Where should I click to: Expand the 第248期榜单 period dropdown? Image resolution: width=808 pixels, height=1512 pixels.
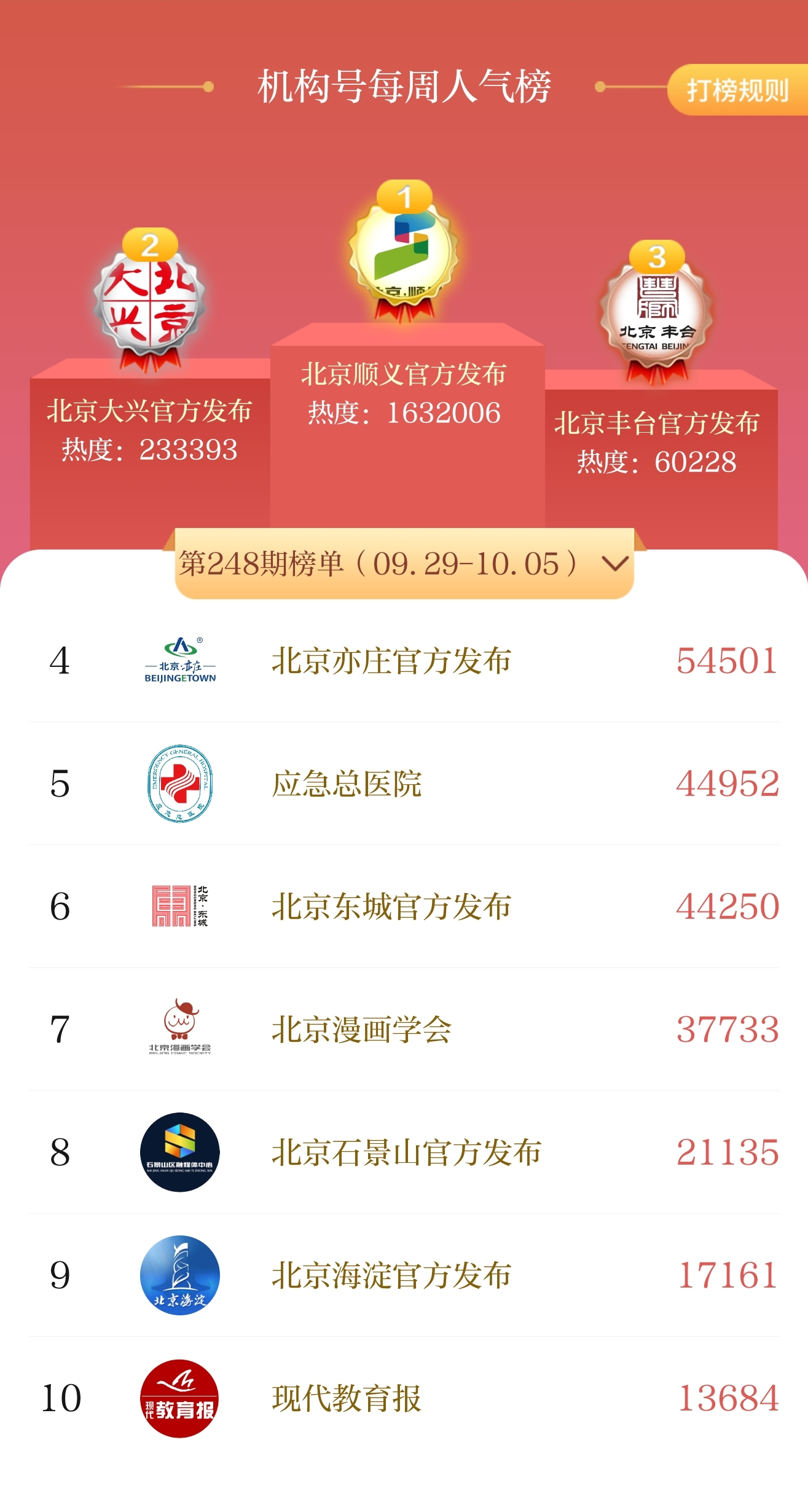point(404,564)
